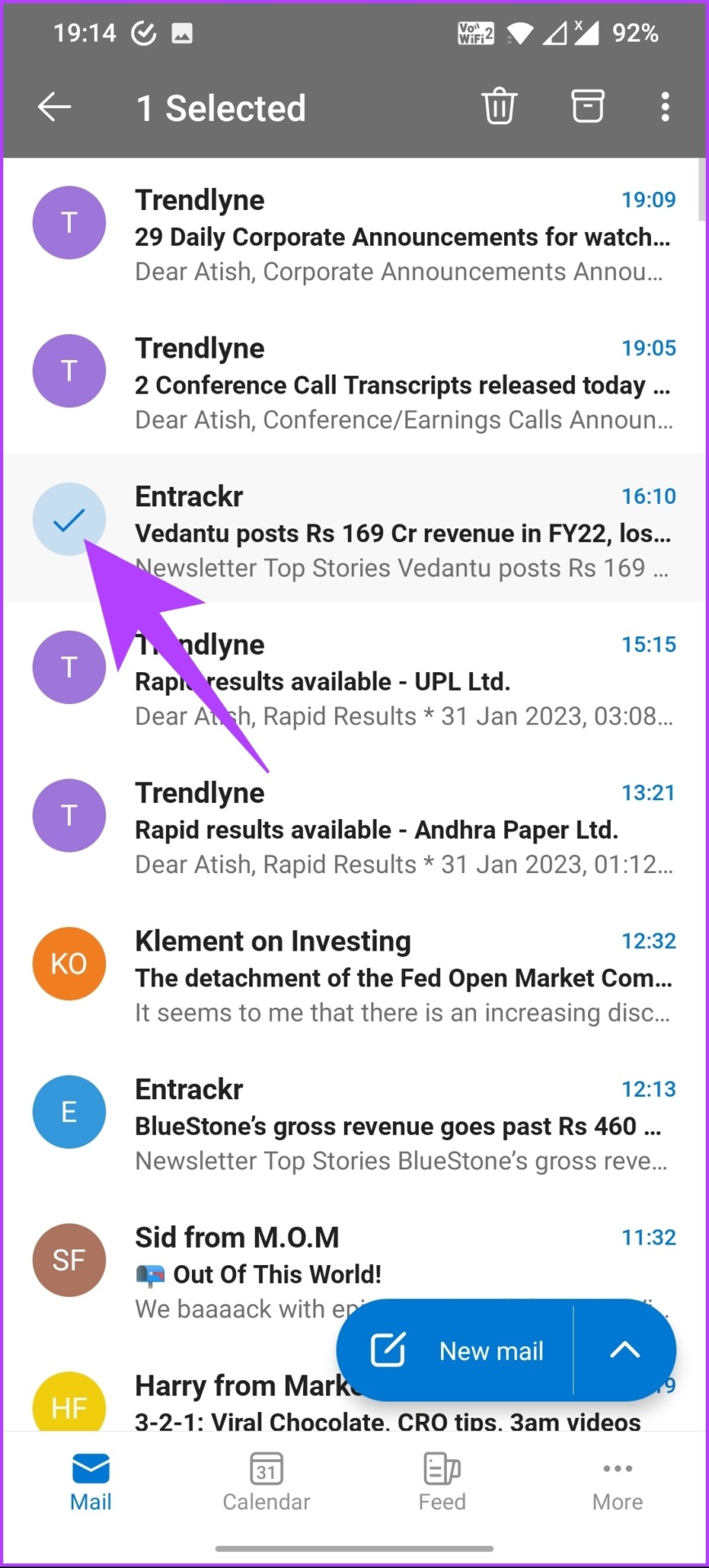This screenshot has height=1568, width=709.
Task: Open the More tab
Action: pos(618,1482)
